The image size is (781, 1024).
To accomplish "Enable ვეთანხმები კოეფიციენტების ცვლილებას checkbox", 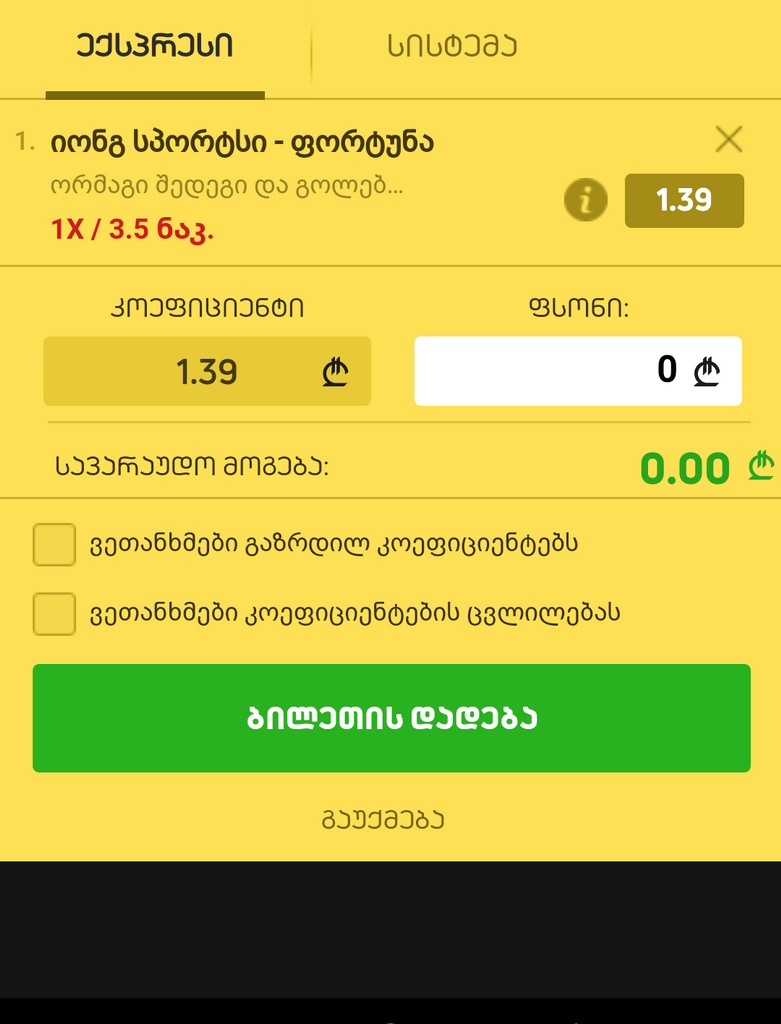I will tap(54, 614).
